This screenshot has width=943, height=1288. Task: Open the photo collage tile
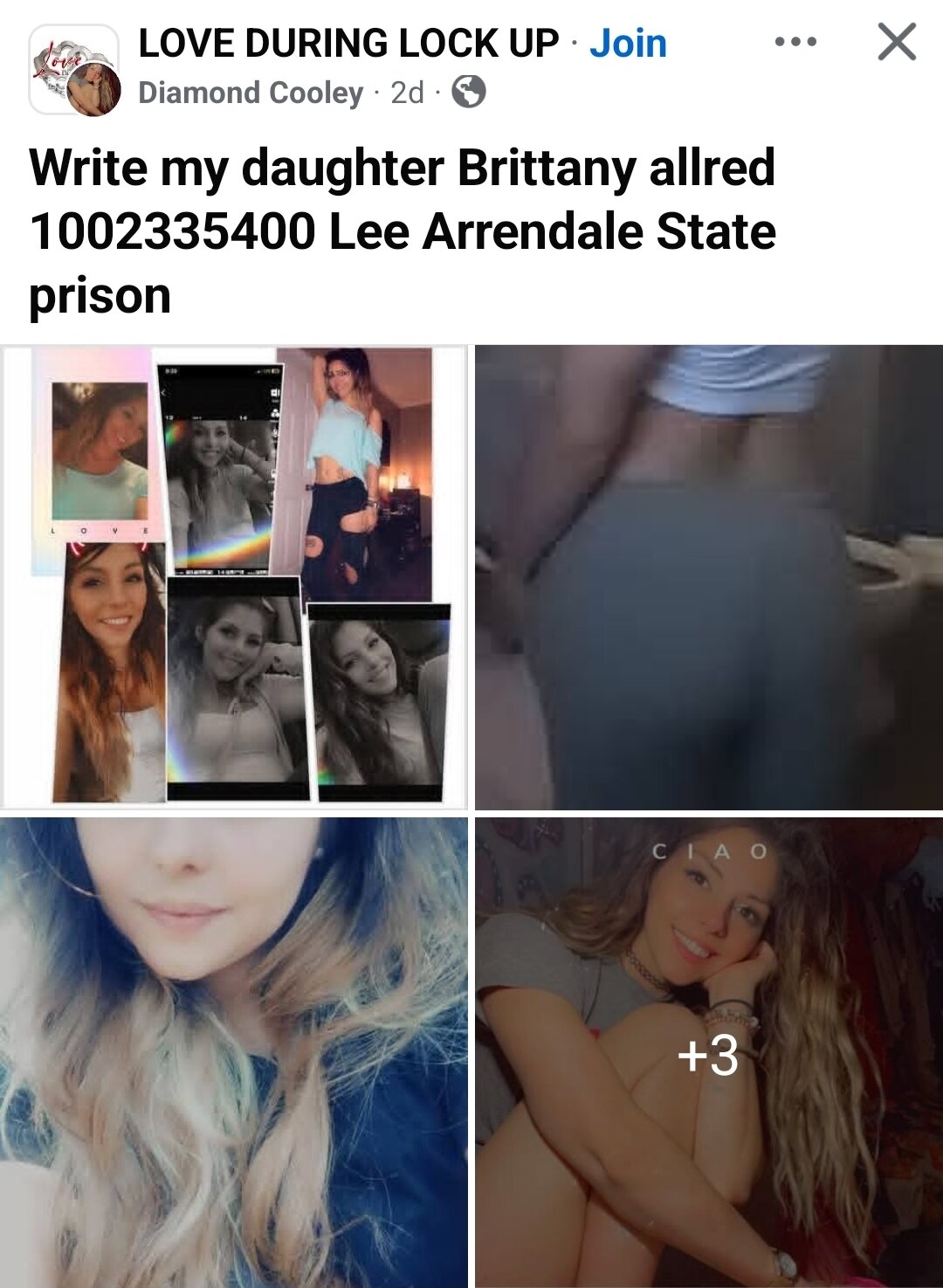234,576
